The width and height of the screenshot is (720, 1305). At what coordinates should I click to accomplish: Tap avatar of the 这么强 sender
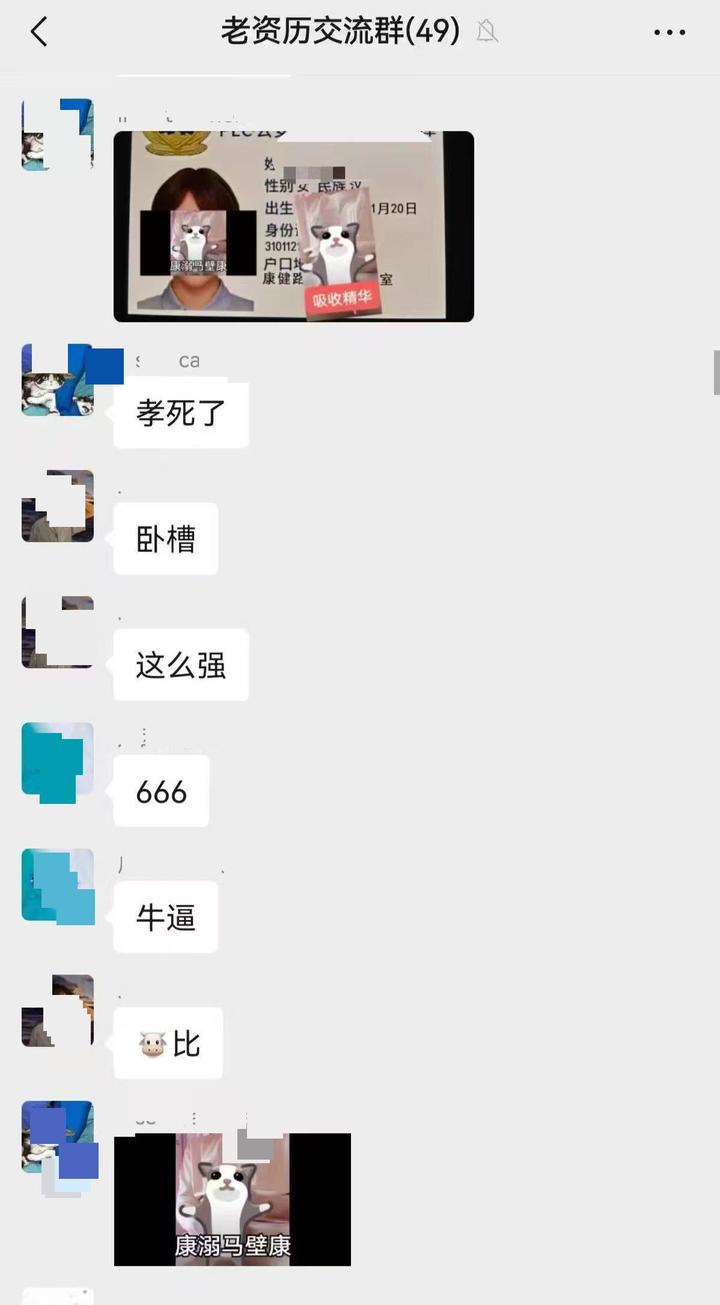(58, 632)
